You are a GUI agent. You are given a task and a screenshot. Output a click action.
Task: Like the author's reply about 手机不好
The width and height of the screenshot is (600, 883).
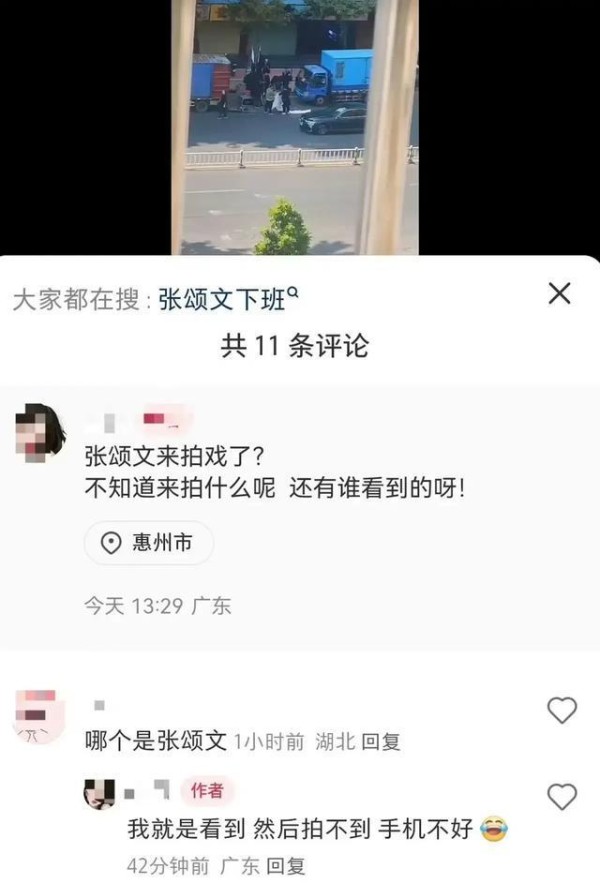pyautogui.click(x=562, y=796)
